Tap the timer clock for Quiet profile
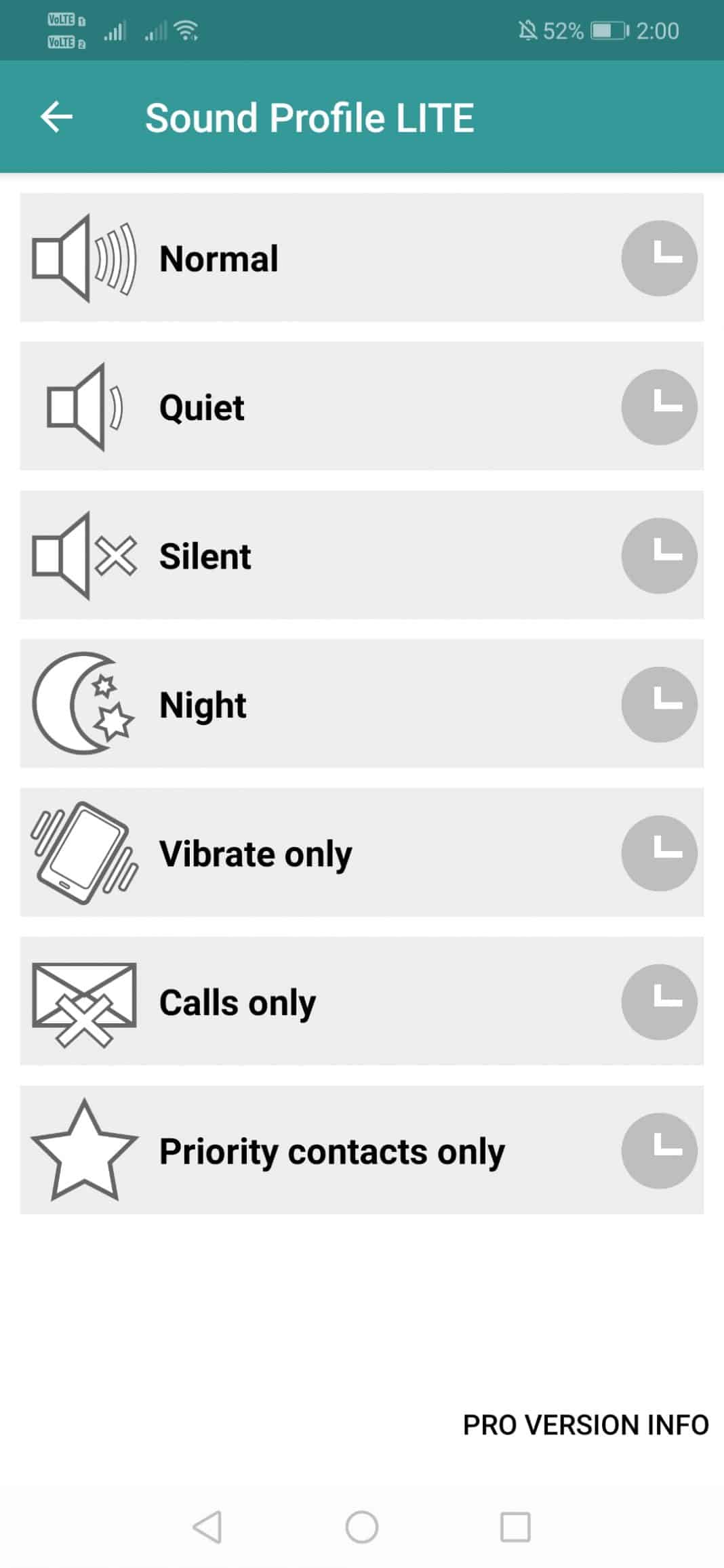This screenshot has height=1568, width=724. 659,407
